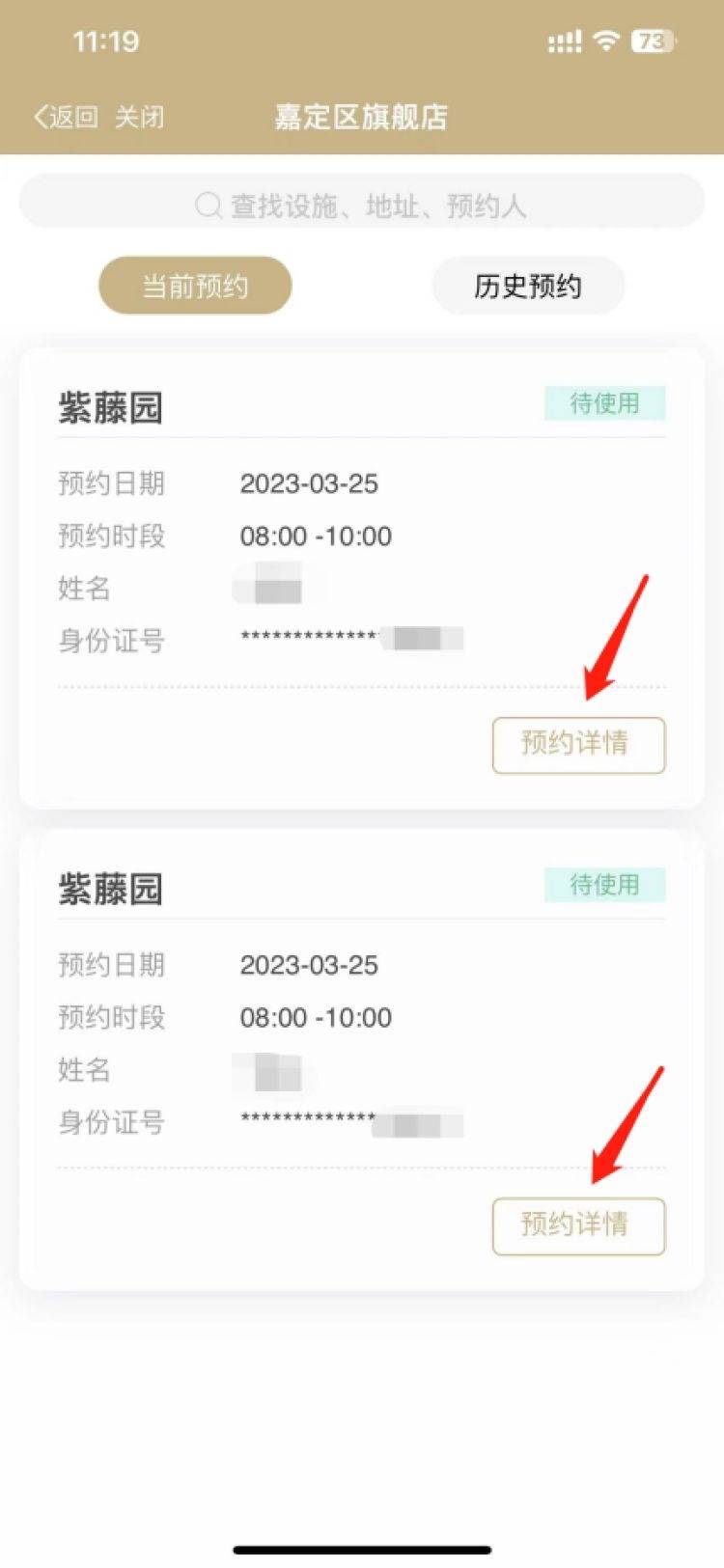Select the 当前预约 tab
Image resolution: width=724 pixels, height=1568 pixels.
point(195,286)
